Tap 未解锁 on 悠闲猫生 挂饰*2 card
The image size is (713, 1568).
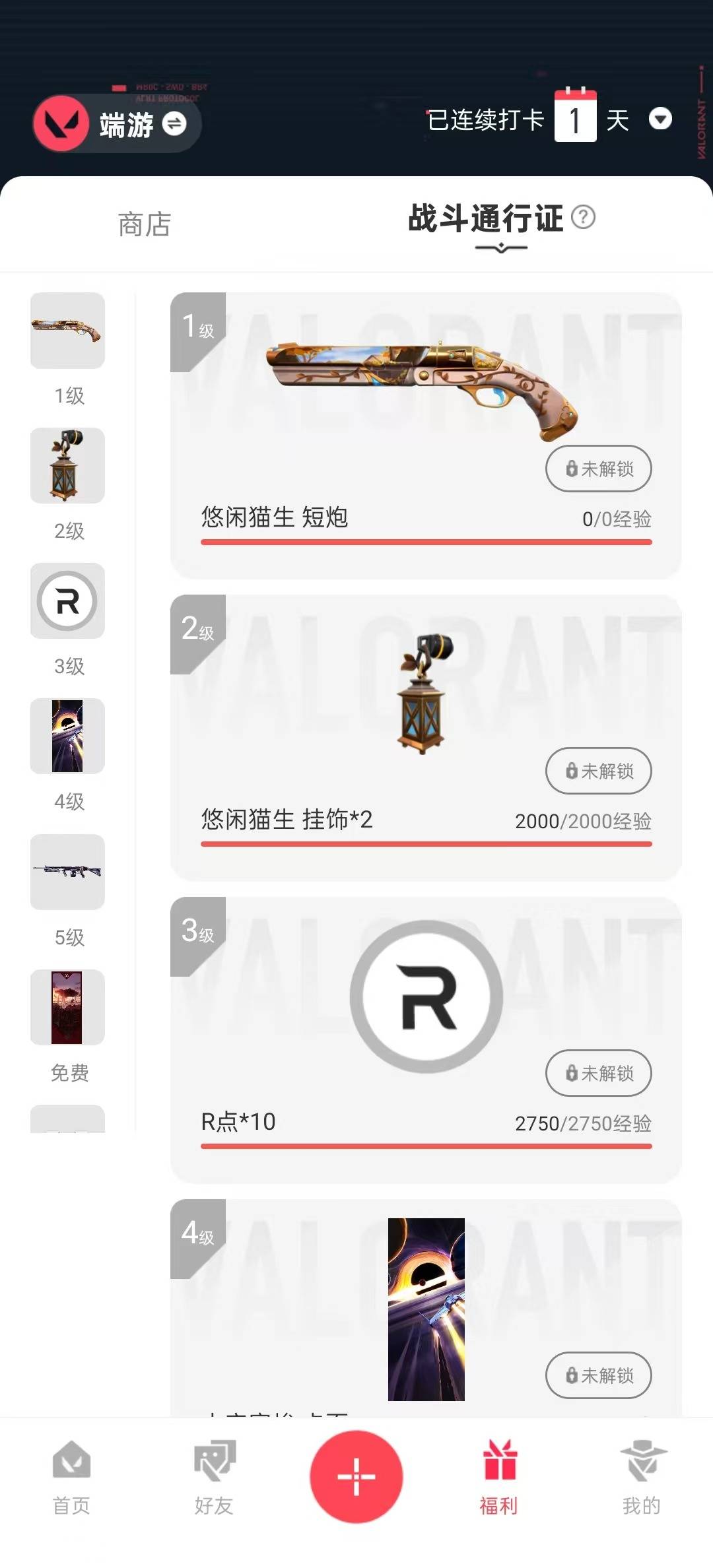pos(598,771)
